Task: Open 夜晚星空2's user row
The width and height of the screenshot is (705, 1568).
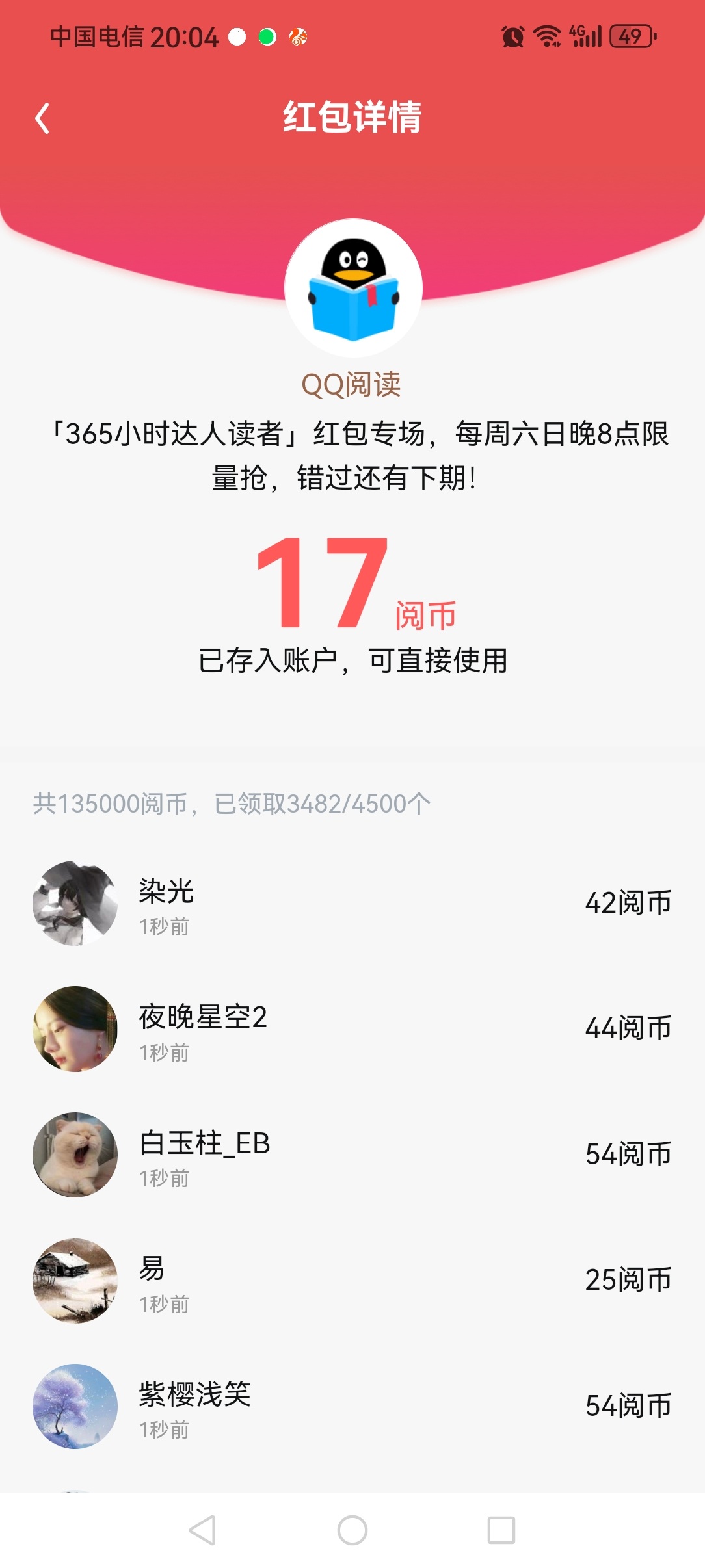Action: [351, 1028]
